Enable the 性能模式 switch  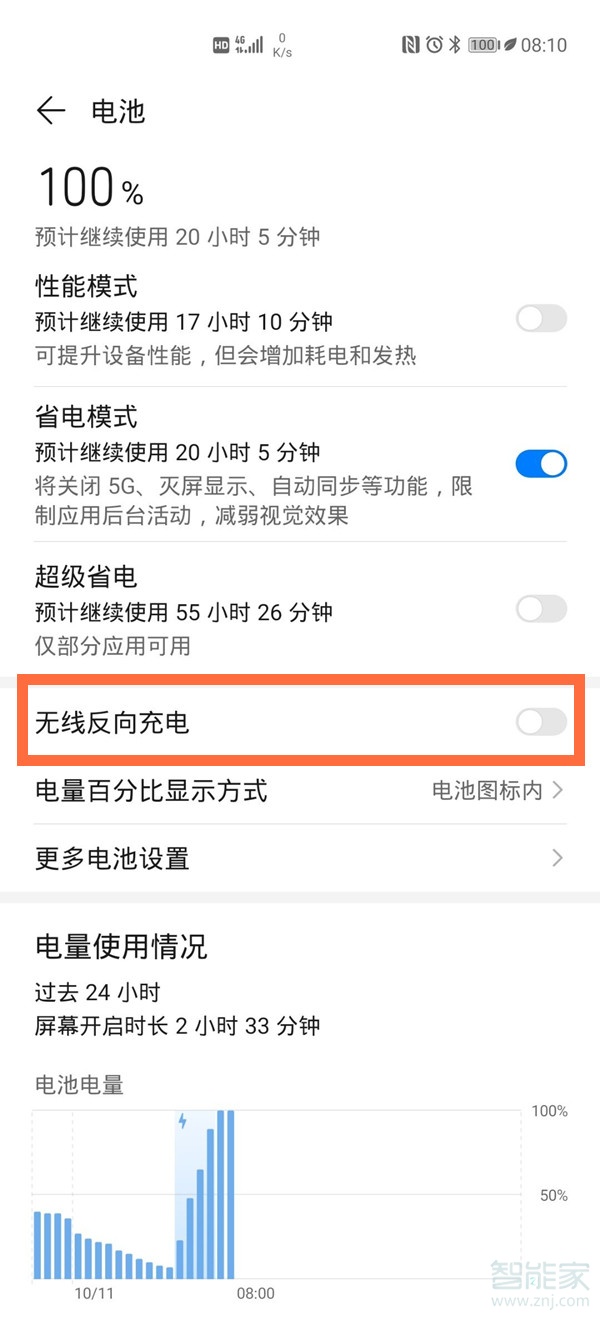tap(541, 319)
